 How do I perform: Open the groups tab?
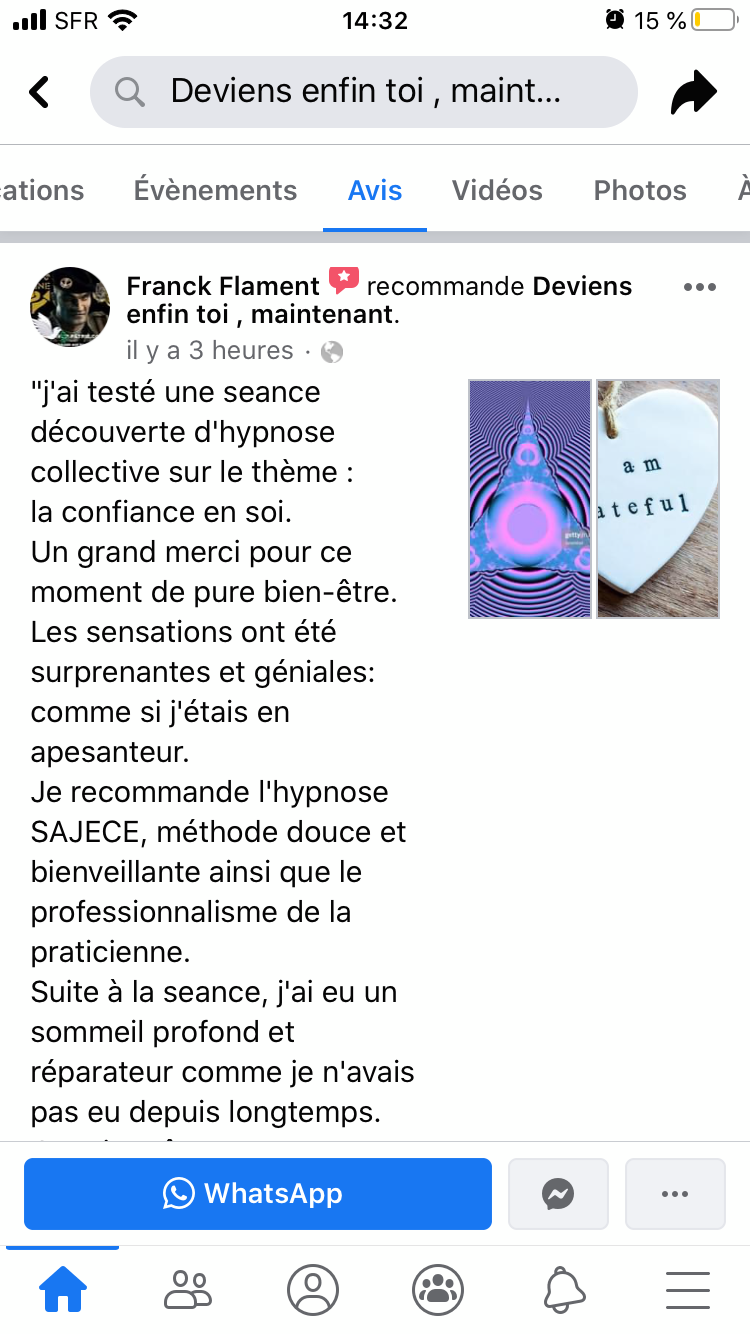point(437,1289)
